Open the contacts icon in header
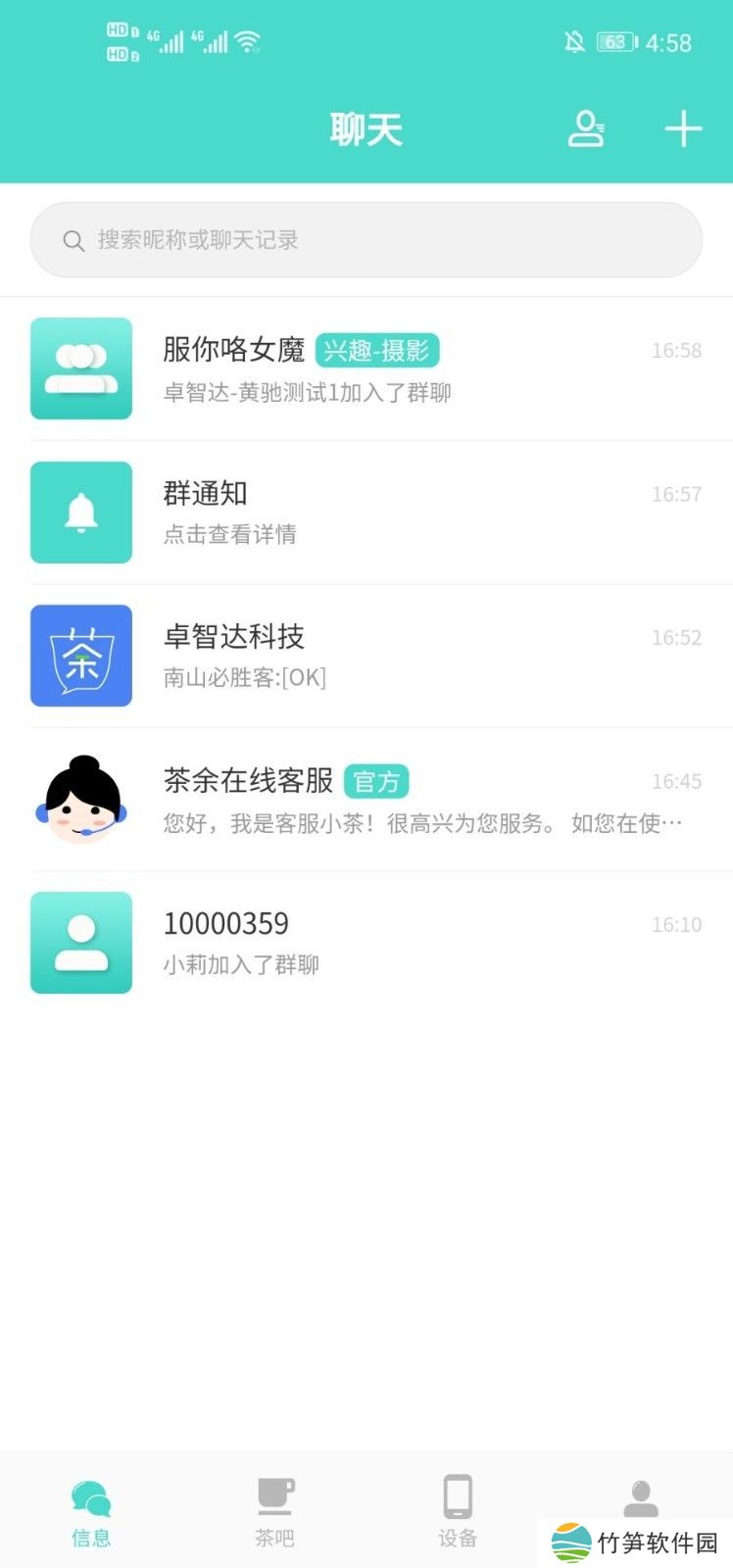The image size is (733, 1568). 586,129
